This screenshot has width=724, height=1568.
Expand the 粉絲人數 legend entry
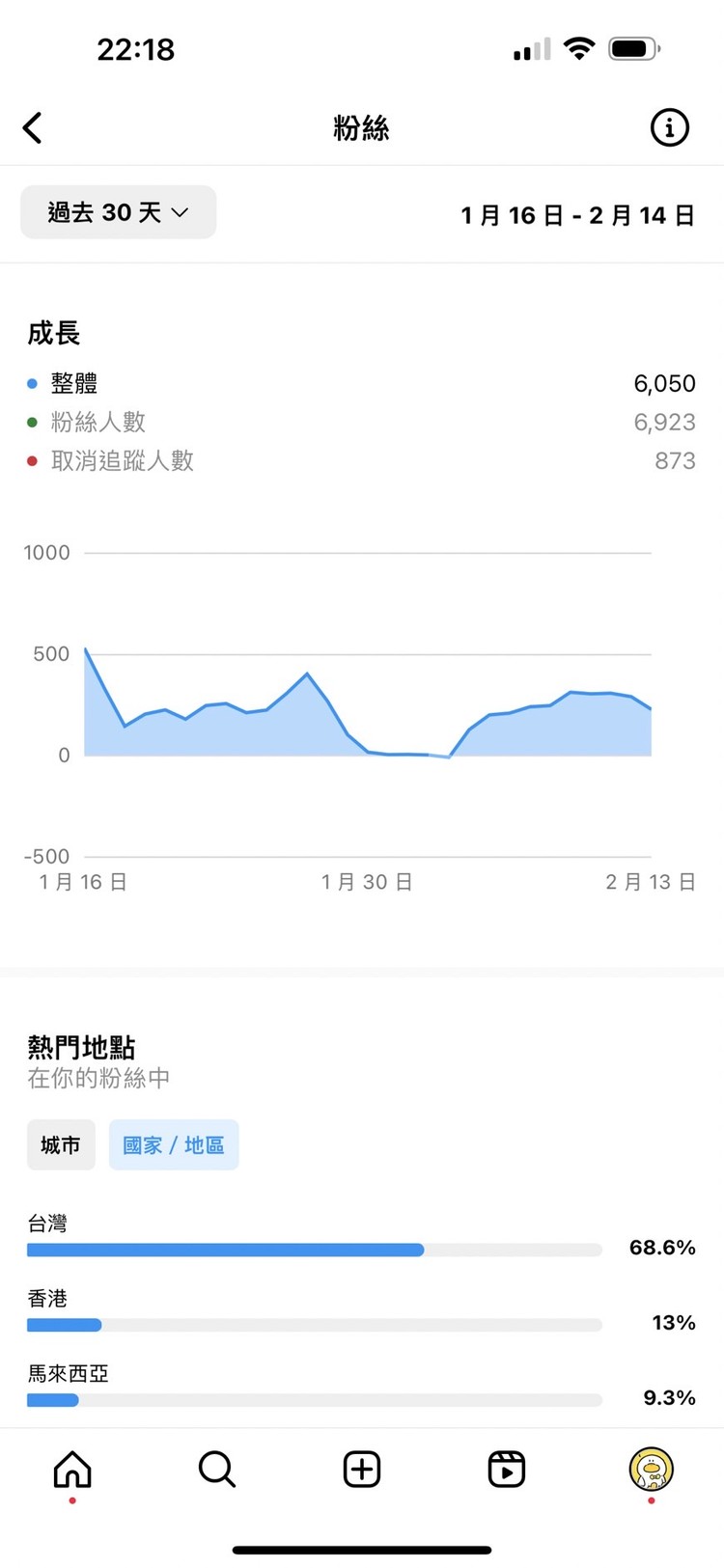(97, 422)
